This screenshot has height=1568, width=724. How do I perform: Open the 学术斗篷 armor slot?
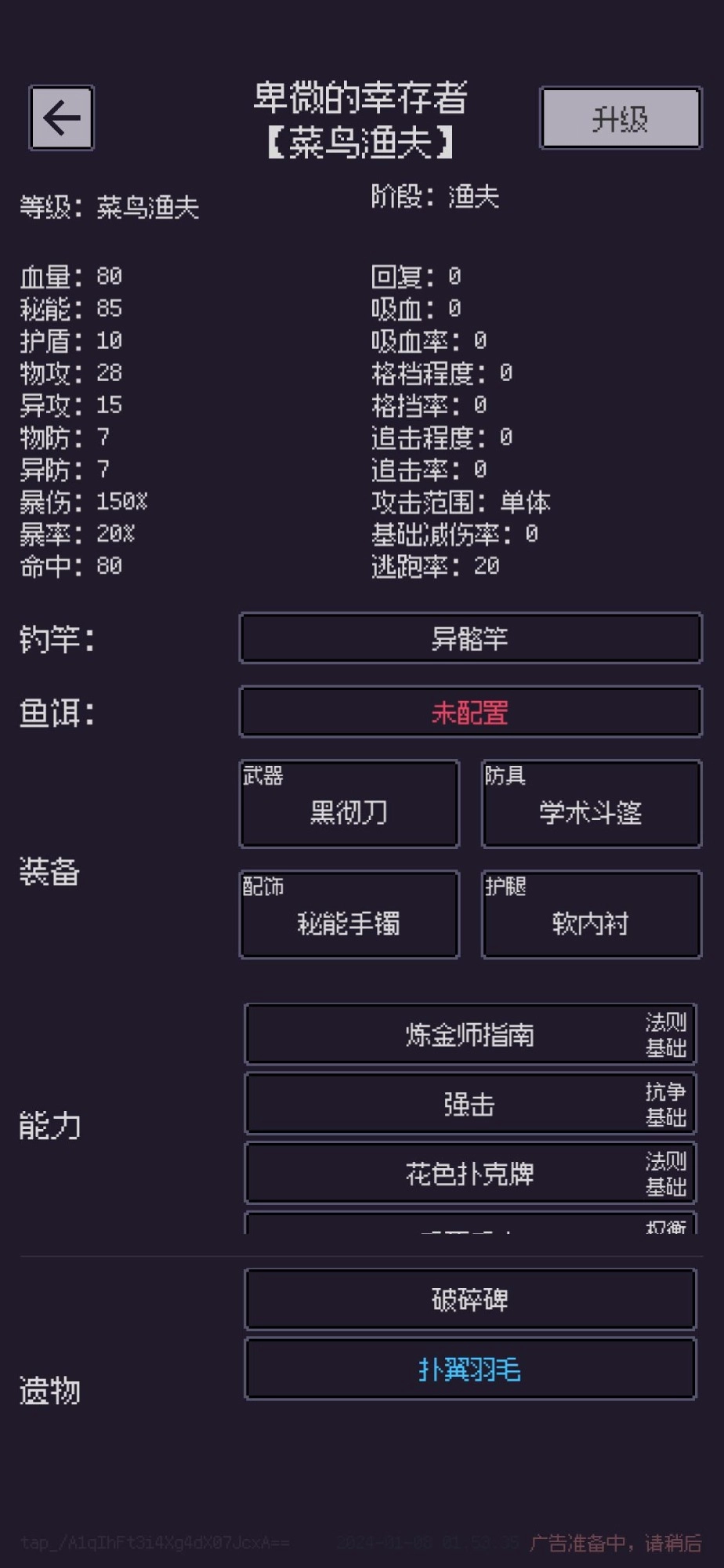tap(590, 804)
